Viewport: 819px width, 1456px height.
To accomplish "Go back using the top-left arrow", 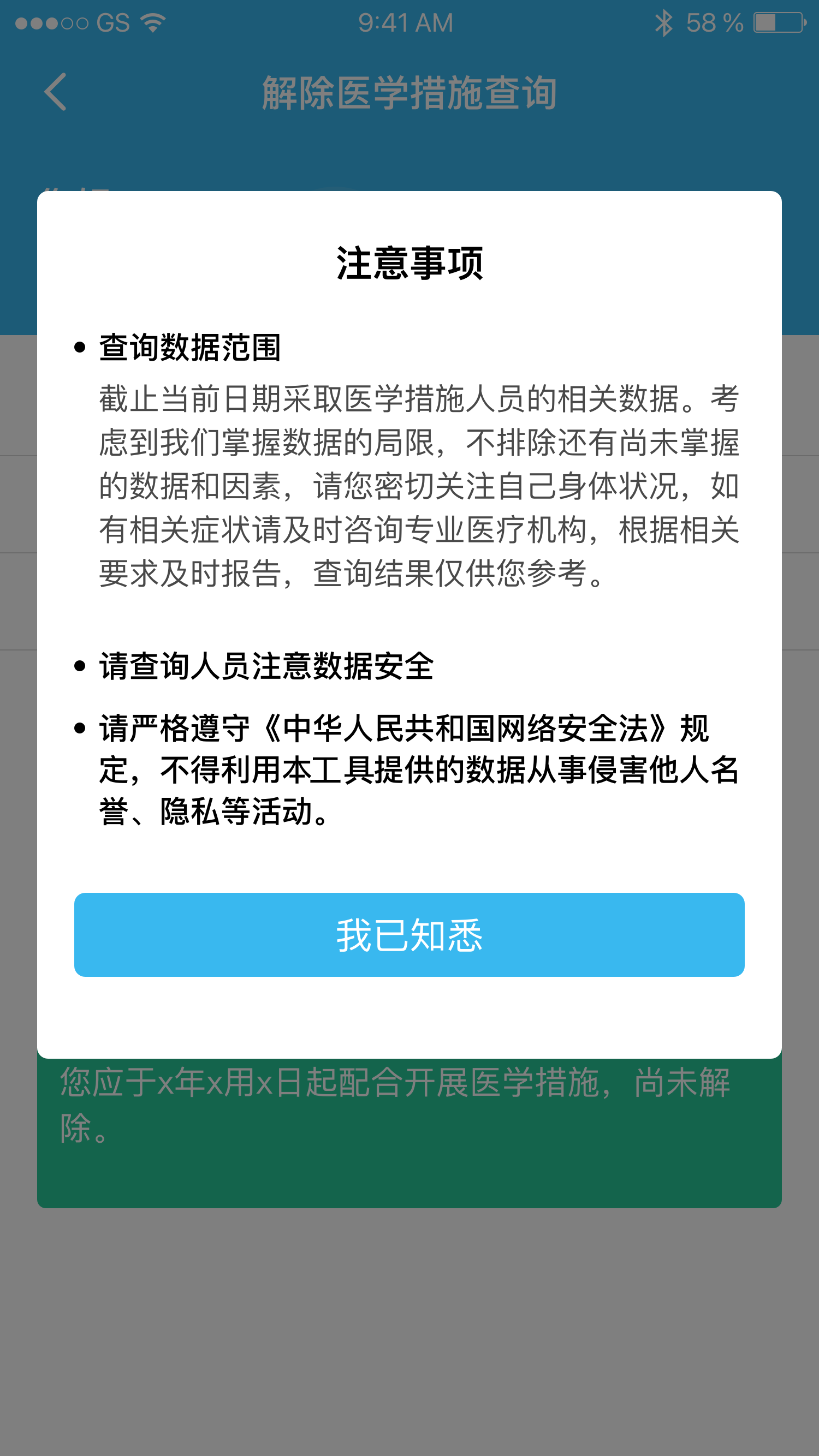I will [56, 92].
